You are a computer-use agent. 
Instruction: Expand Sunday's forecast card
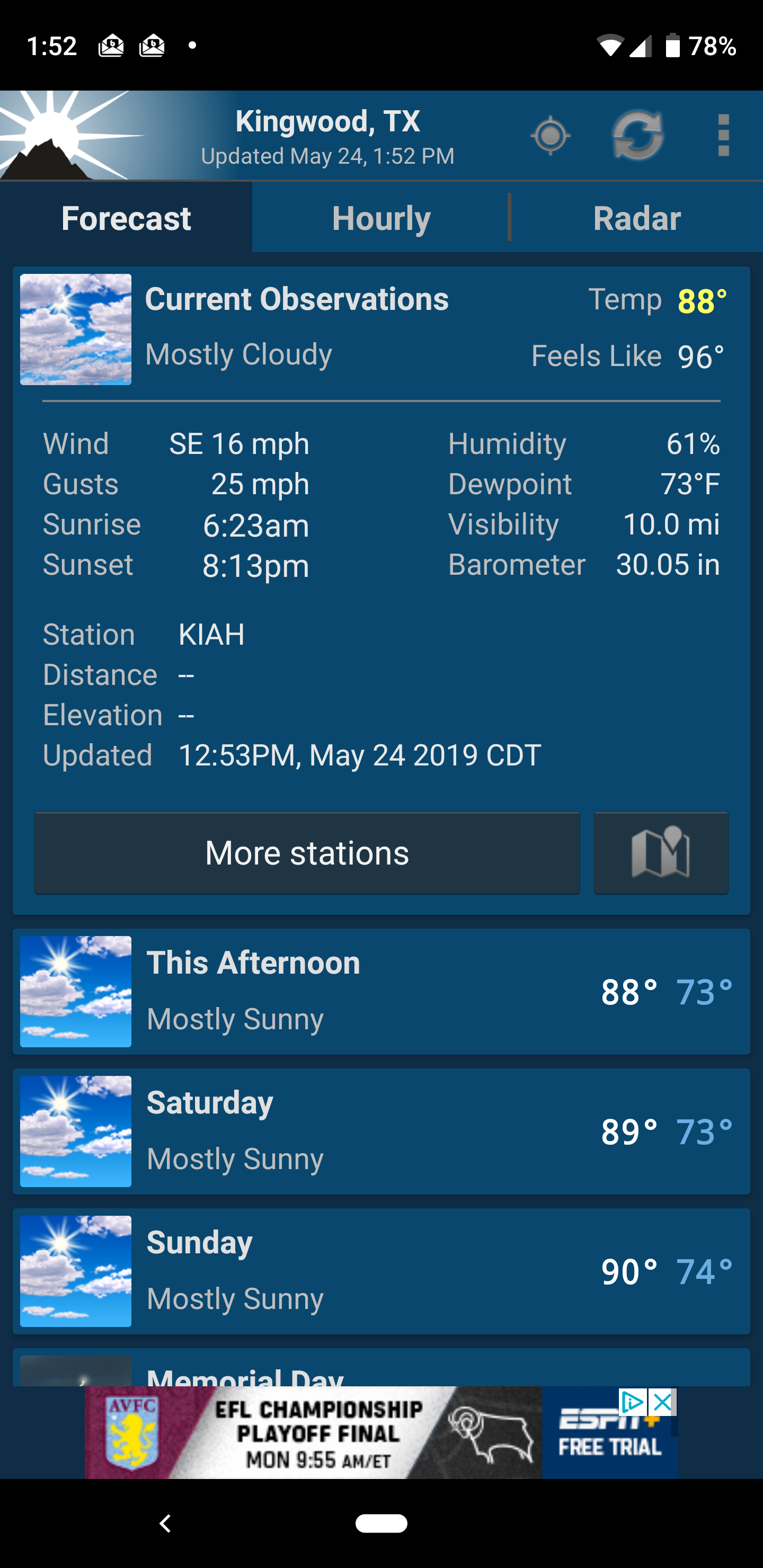pos(381,1271)
